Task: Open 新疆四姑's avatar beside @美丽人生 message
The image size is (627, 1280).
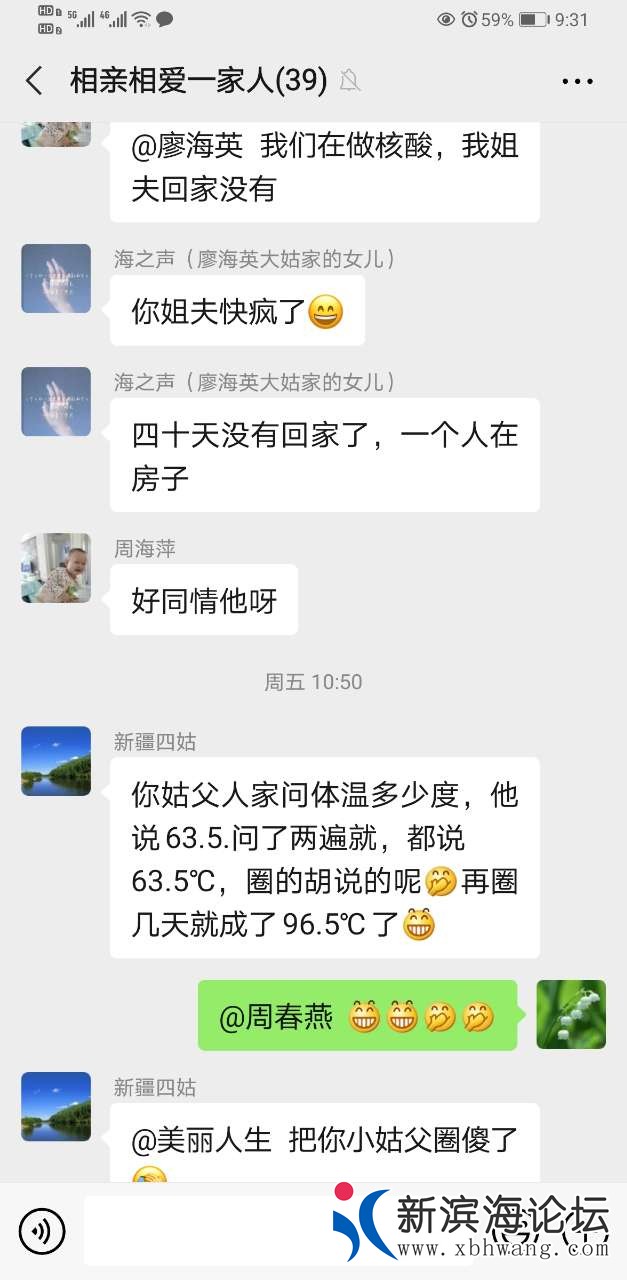Action: (56, 1106)
